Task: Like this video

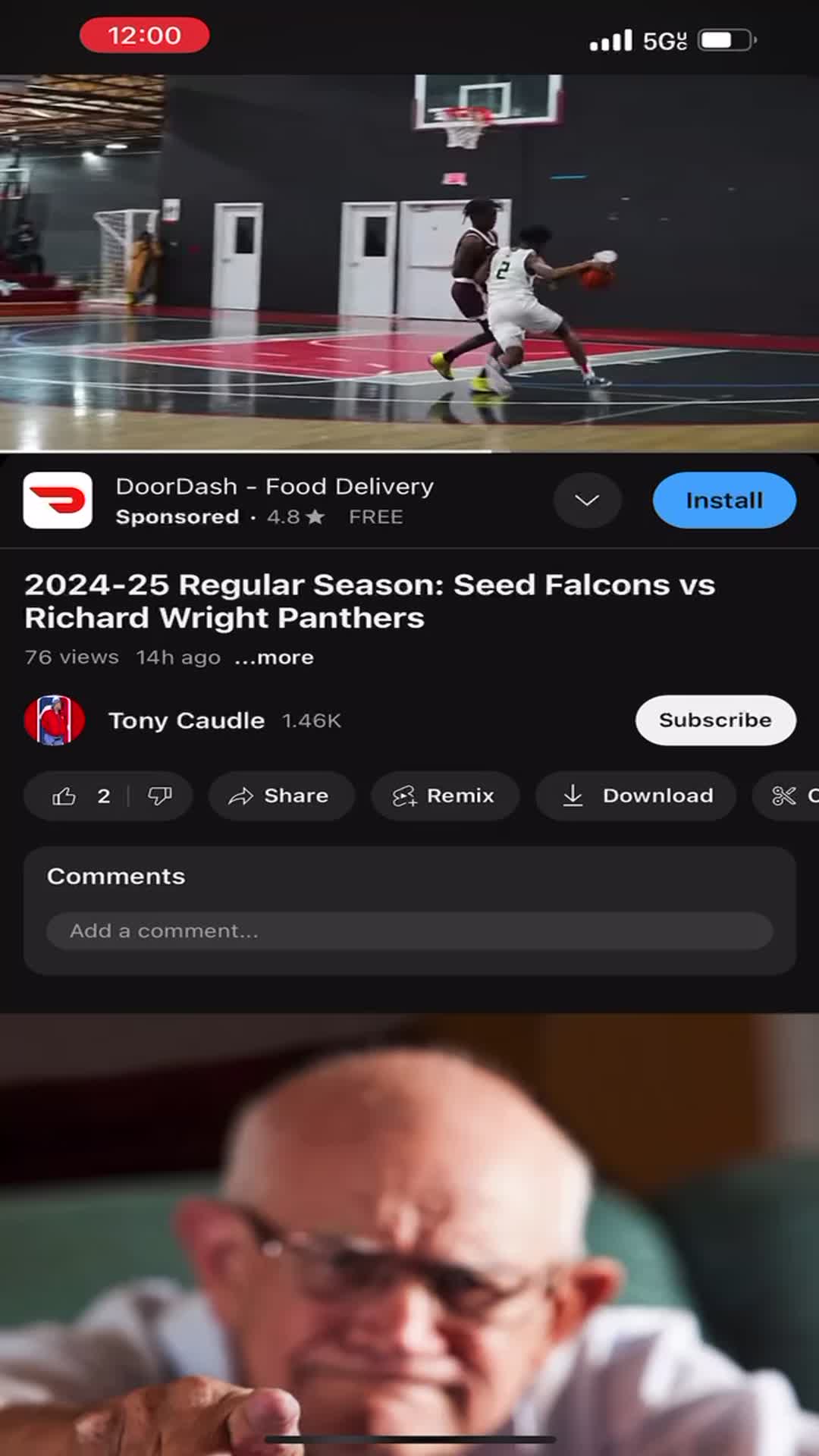Action: pyautogui.click(x=65, y=796)
